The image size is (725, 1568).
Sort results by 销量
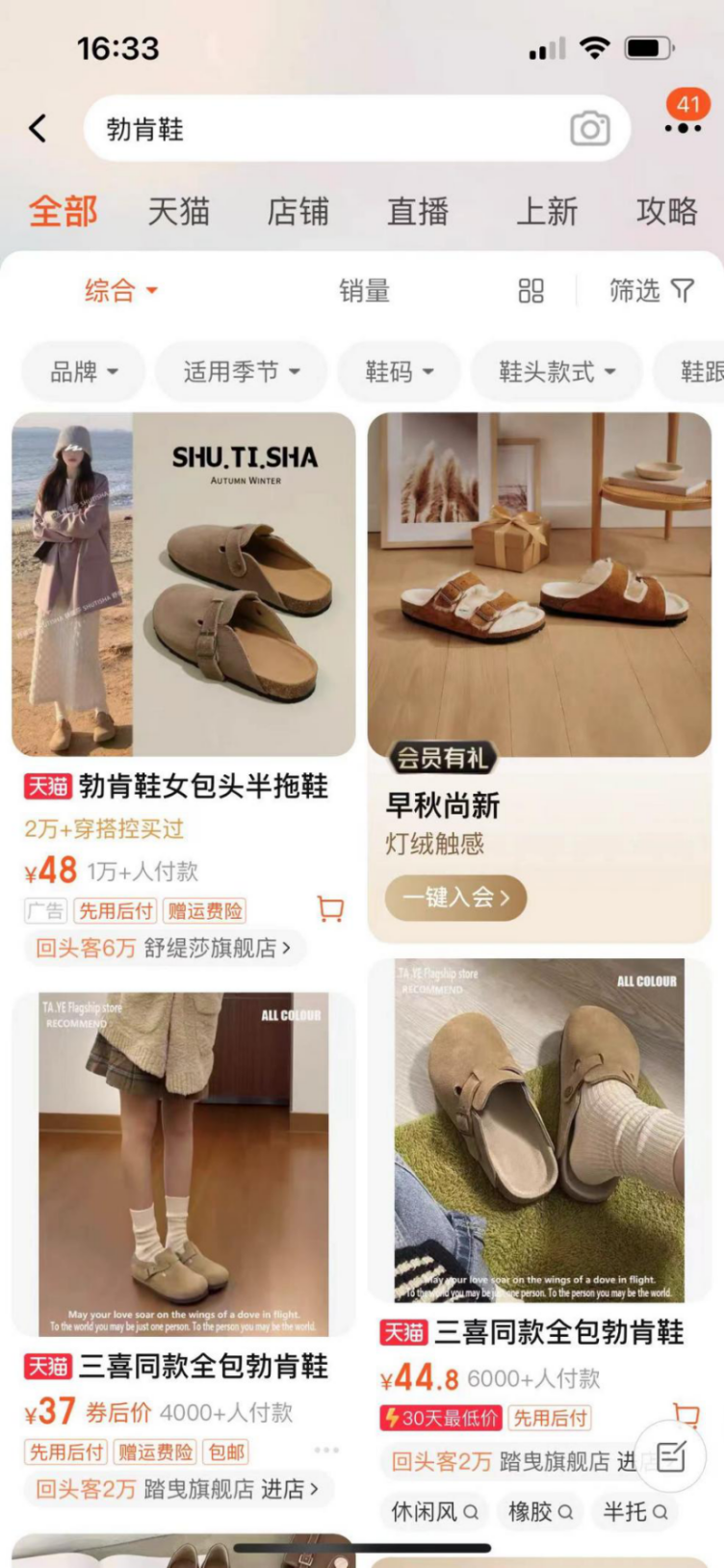coord(364,290)
